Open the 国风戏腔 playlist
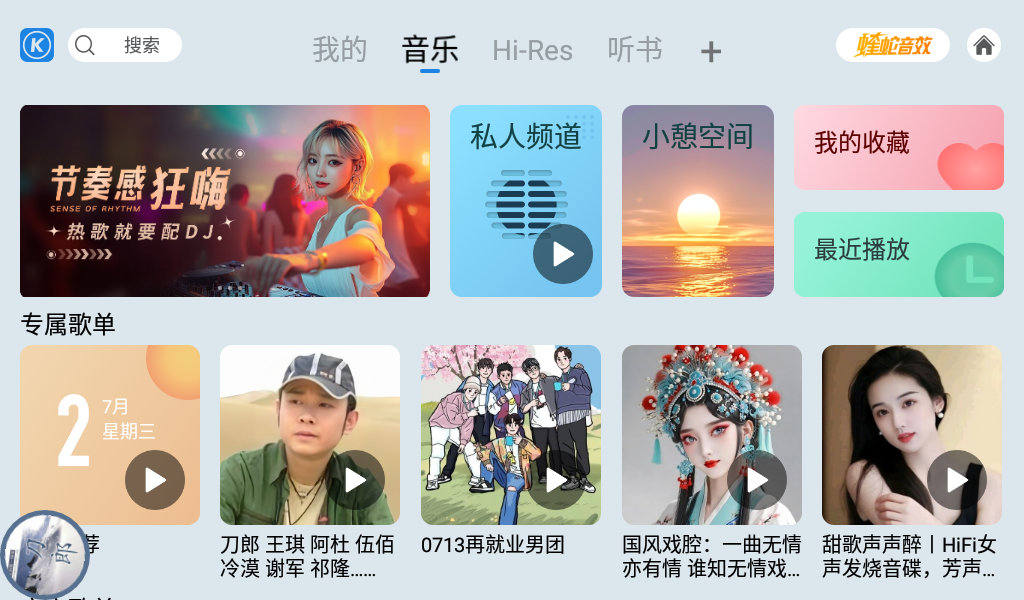 click(x=711, y=435)
